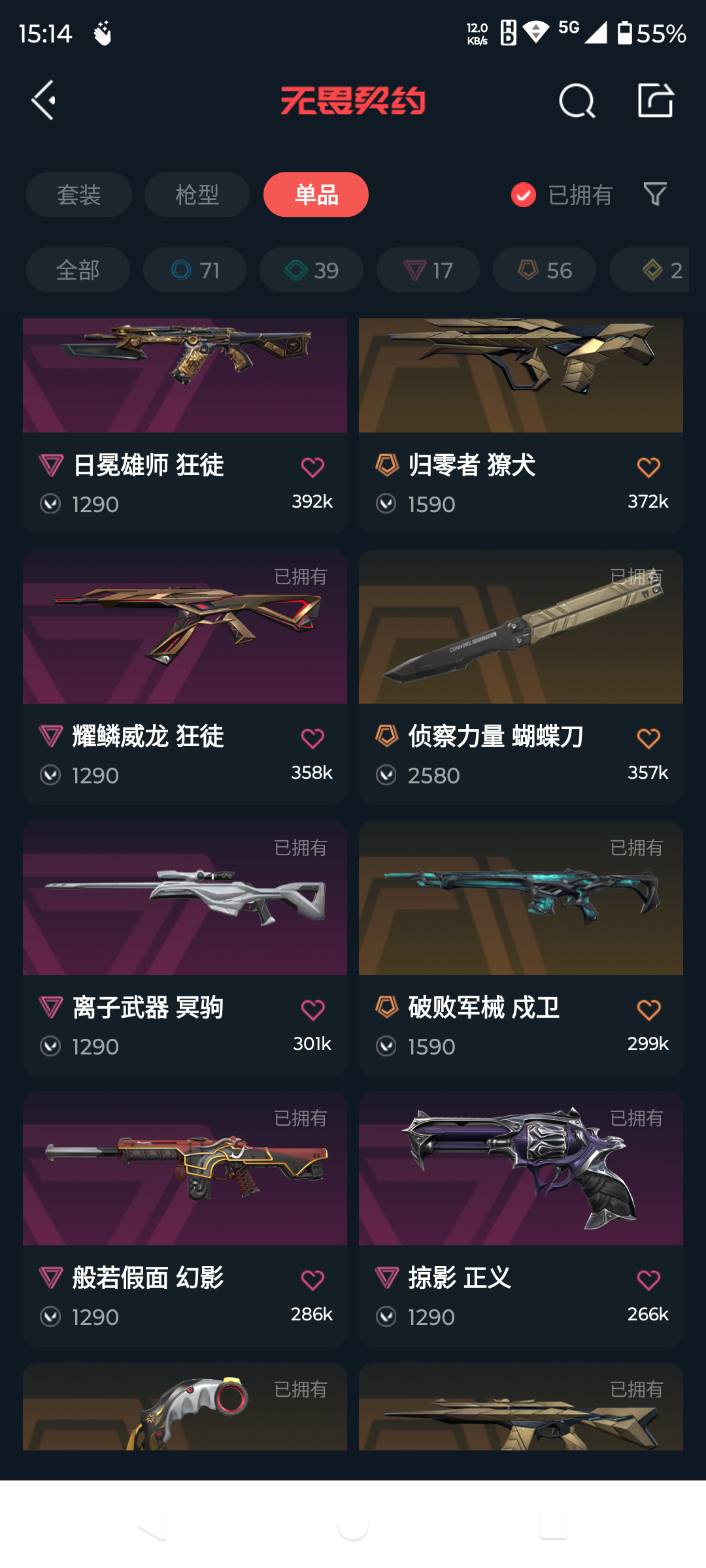The width and height of the screenshot is (706, 1568).
Task: Toggle the 已拥有 owned checkbox
Action: tap(524, 195)
